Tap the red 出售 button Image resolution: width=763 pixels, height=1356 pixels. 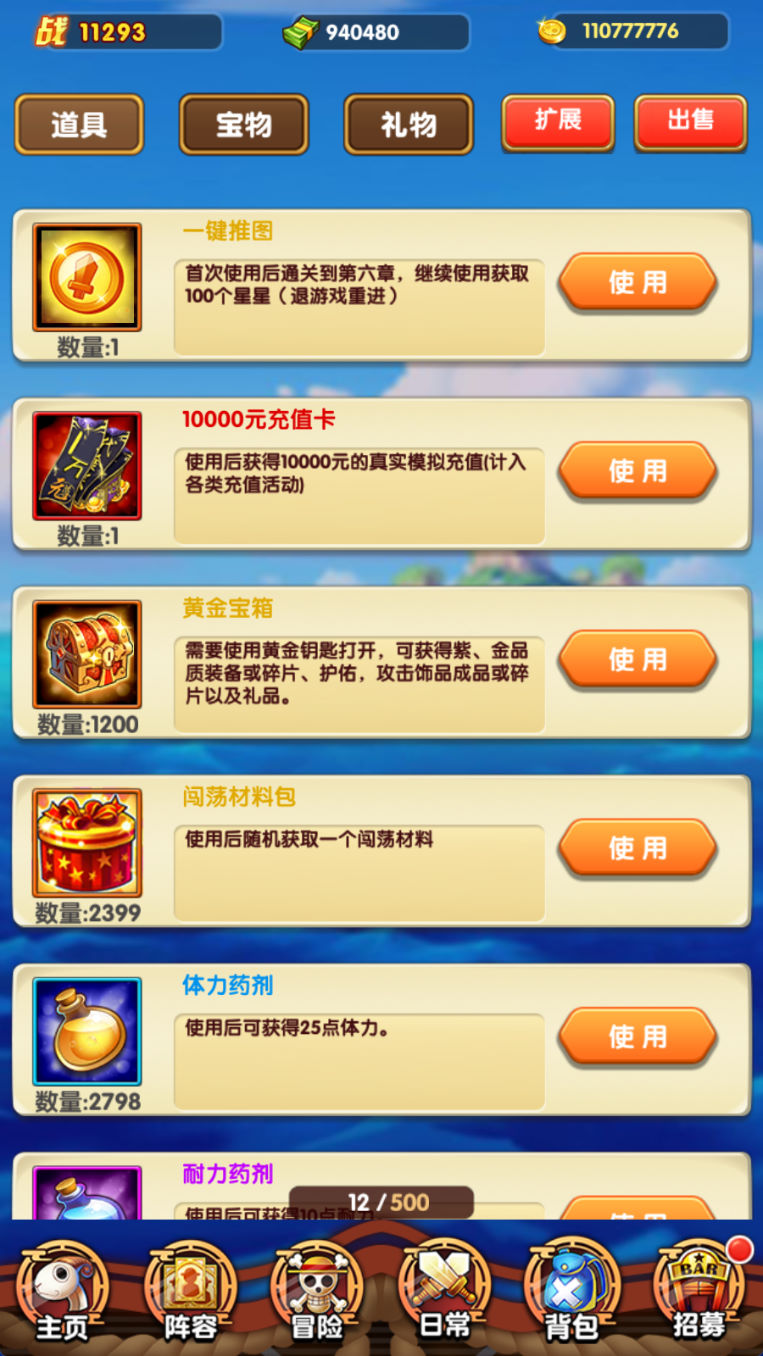click(x=690, y=122)
